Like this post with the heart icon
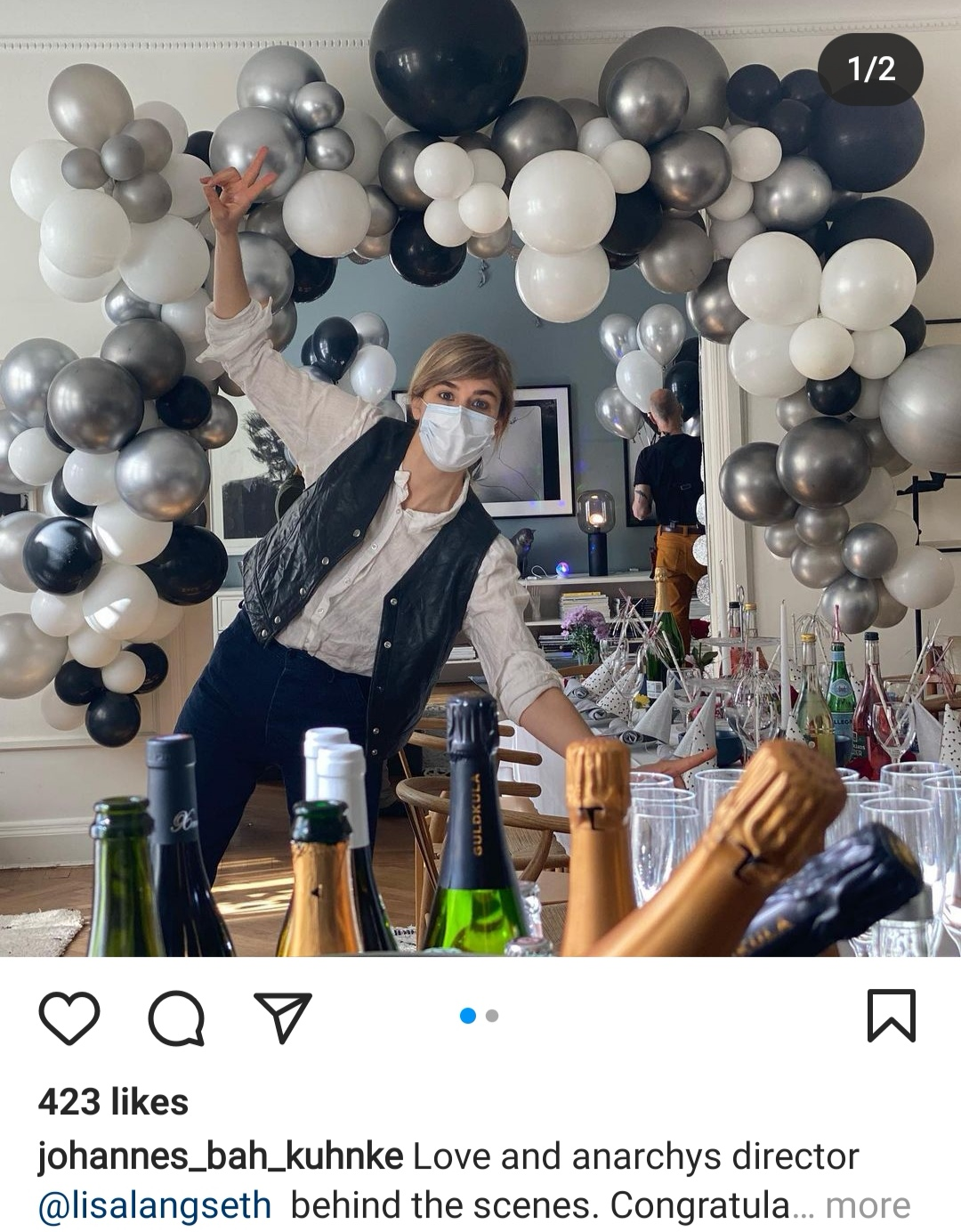 click(x=69, y=1017)
